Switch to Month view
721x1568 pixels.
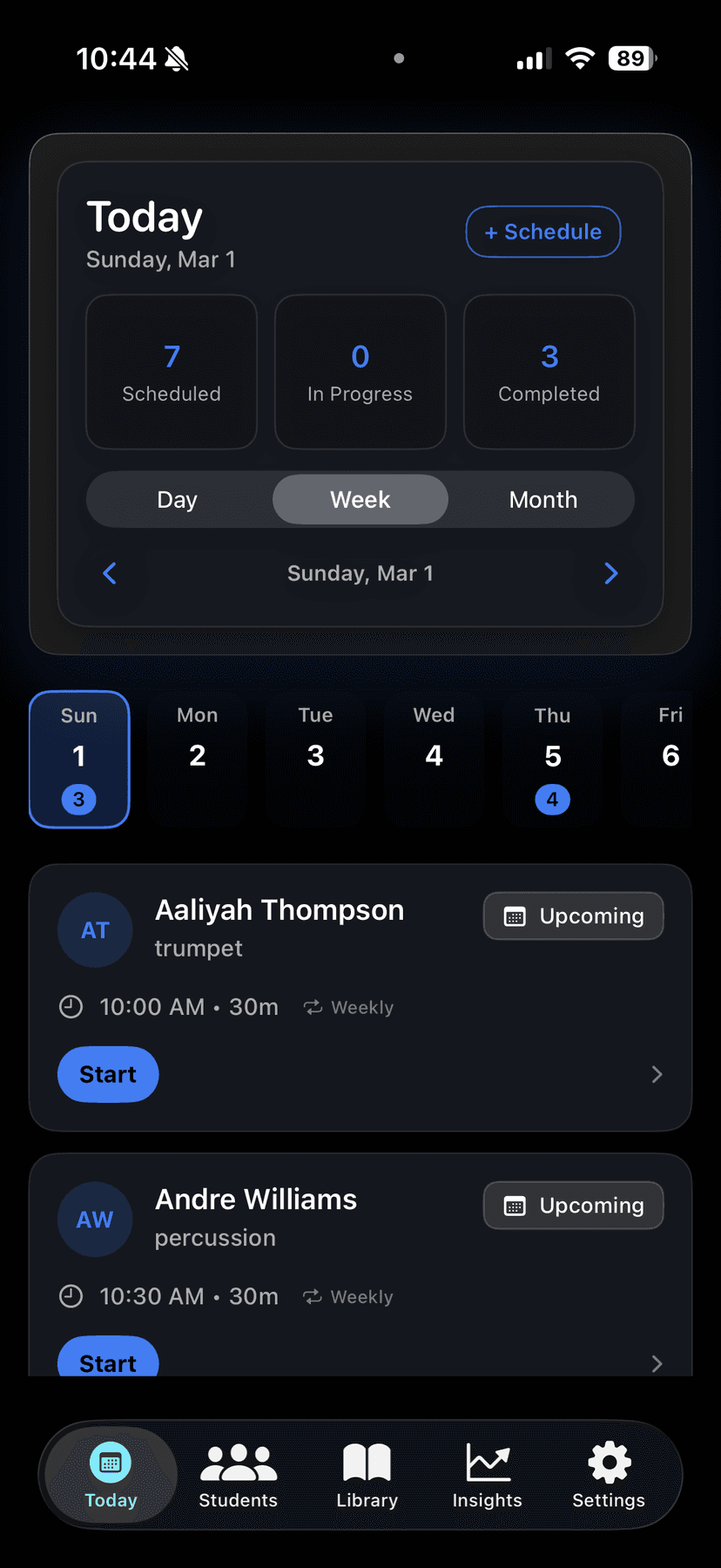click(x=542, y=499)
